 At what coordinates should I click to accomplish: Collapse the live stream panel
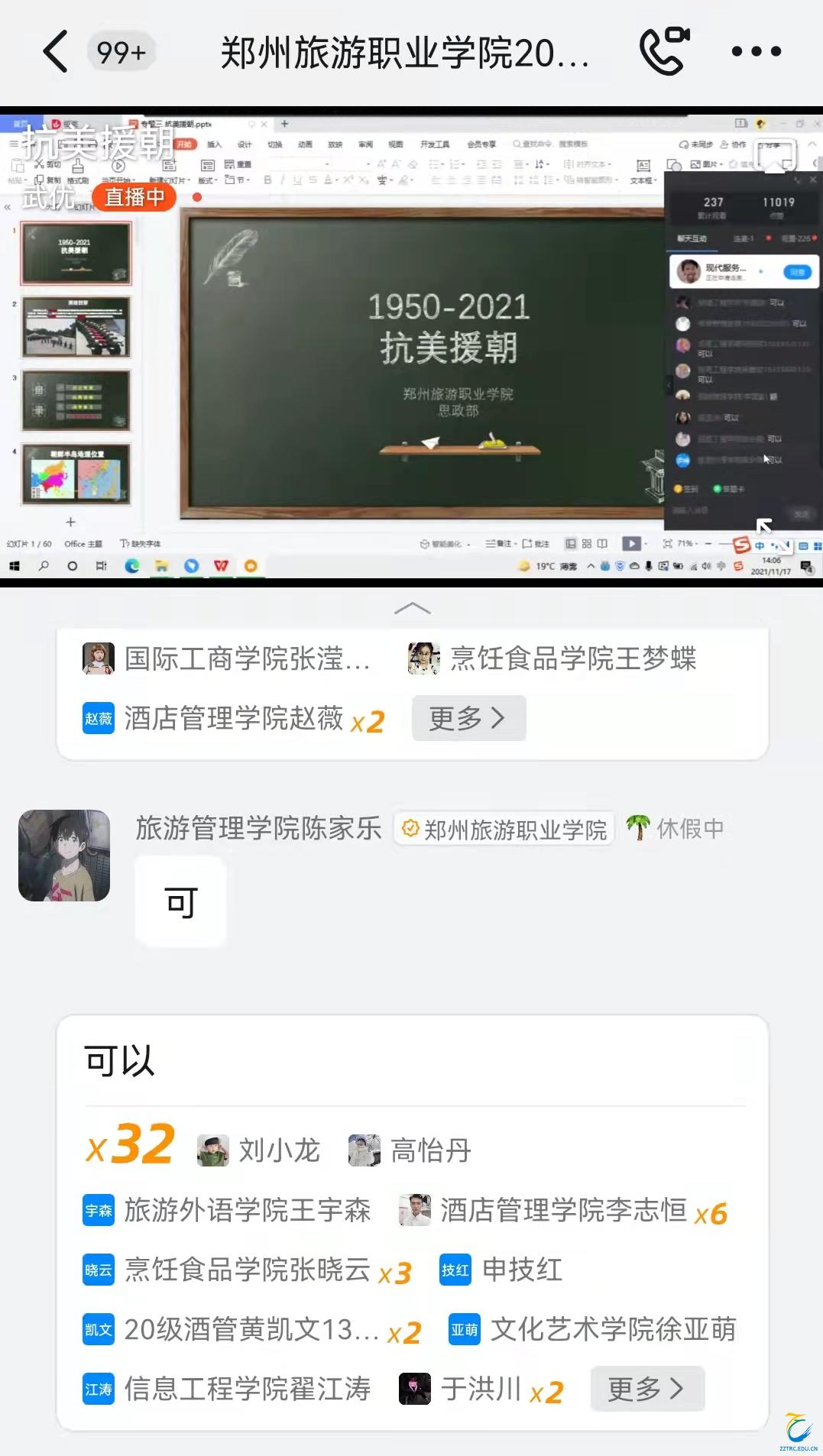(412, 609)
